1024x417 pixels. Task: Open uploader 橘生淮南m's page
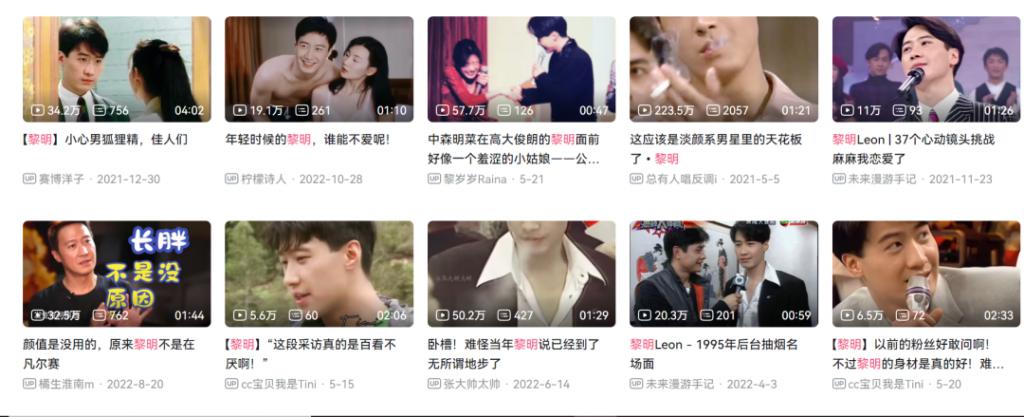pos(66,384)
